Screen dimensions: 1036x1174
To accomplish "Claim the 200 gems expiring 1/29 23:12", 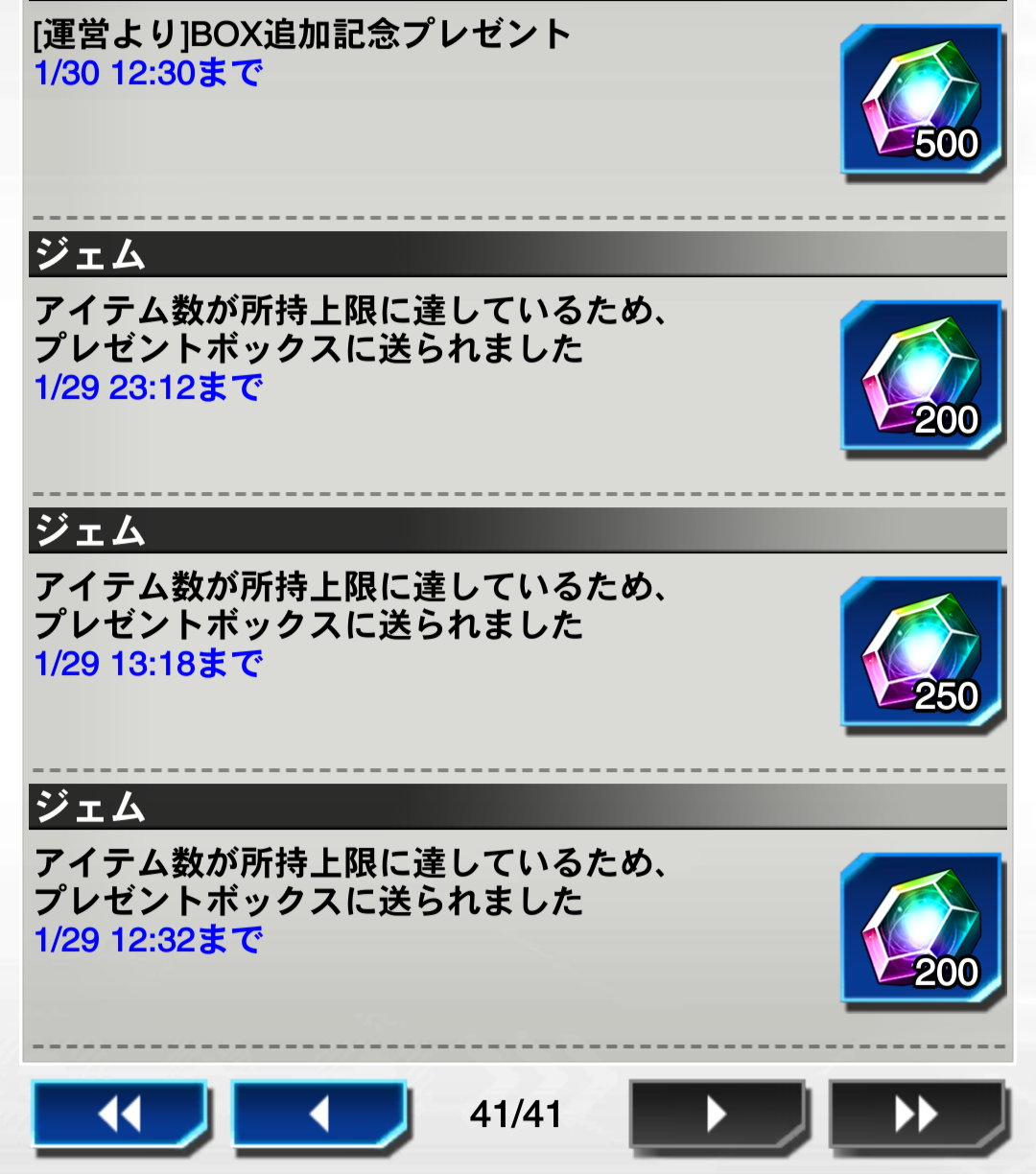I will [x=921, y=377].
